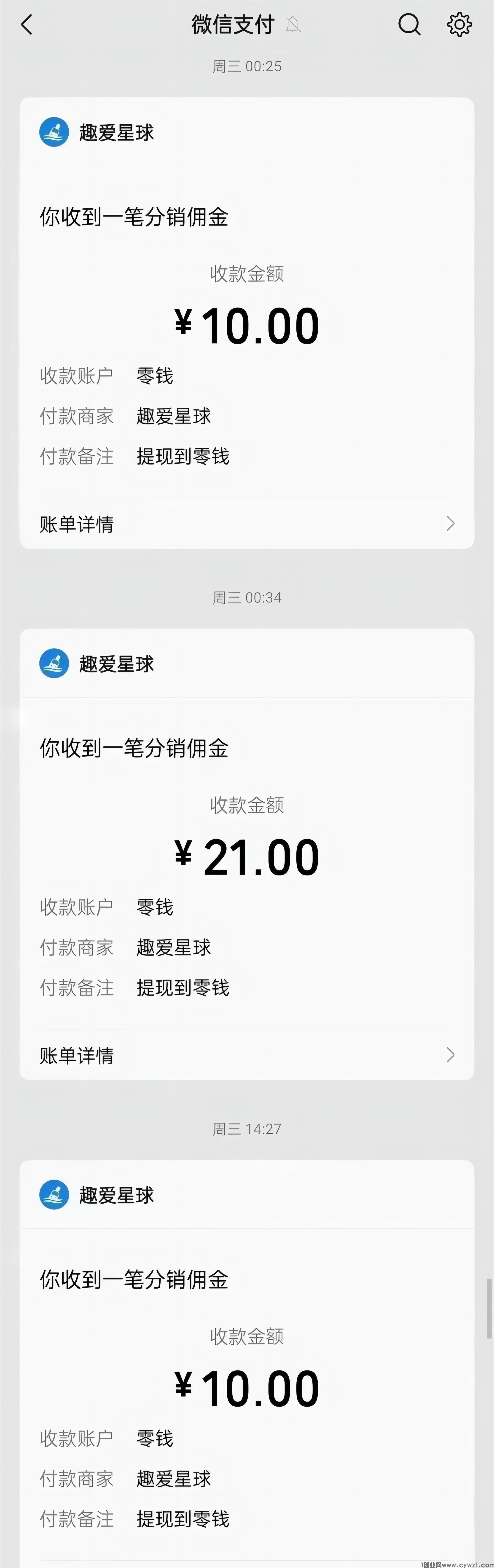Go back from the 微信支付 screen

click(x=26, y=25)
